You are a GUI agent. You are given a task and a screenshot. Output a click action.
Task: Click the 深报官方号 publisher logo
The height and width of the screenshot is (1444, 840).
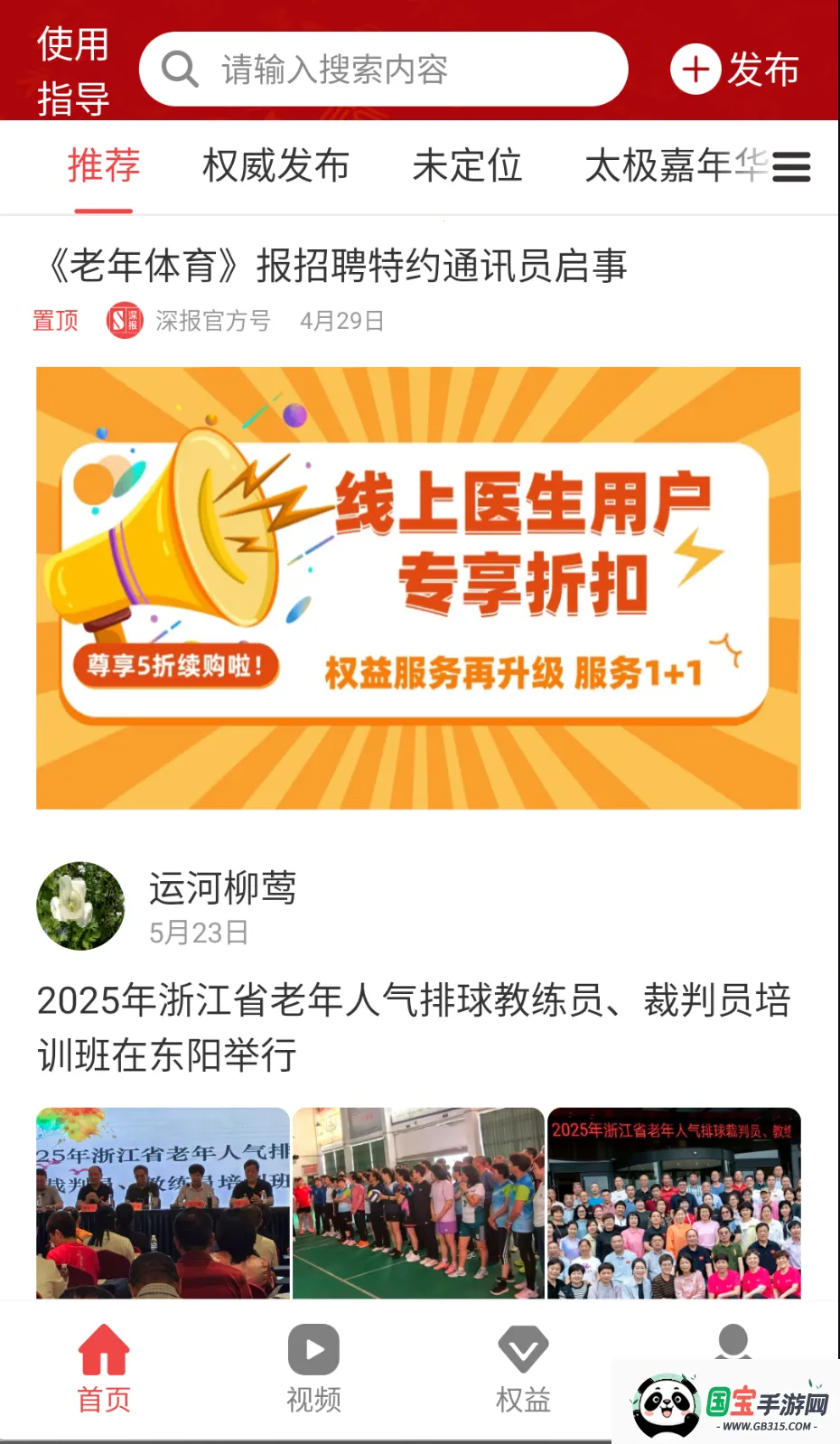point(126,319)
